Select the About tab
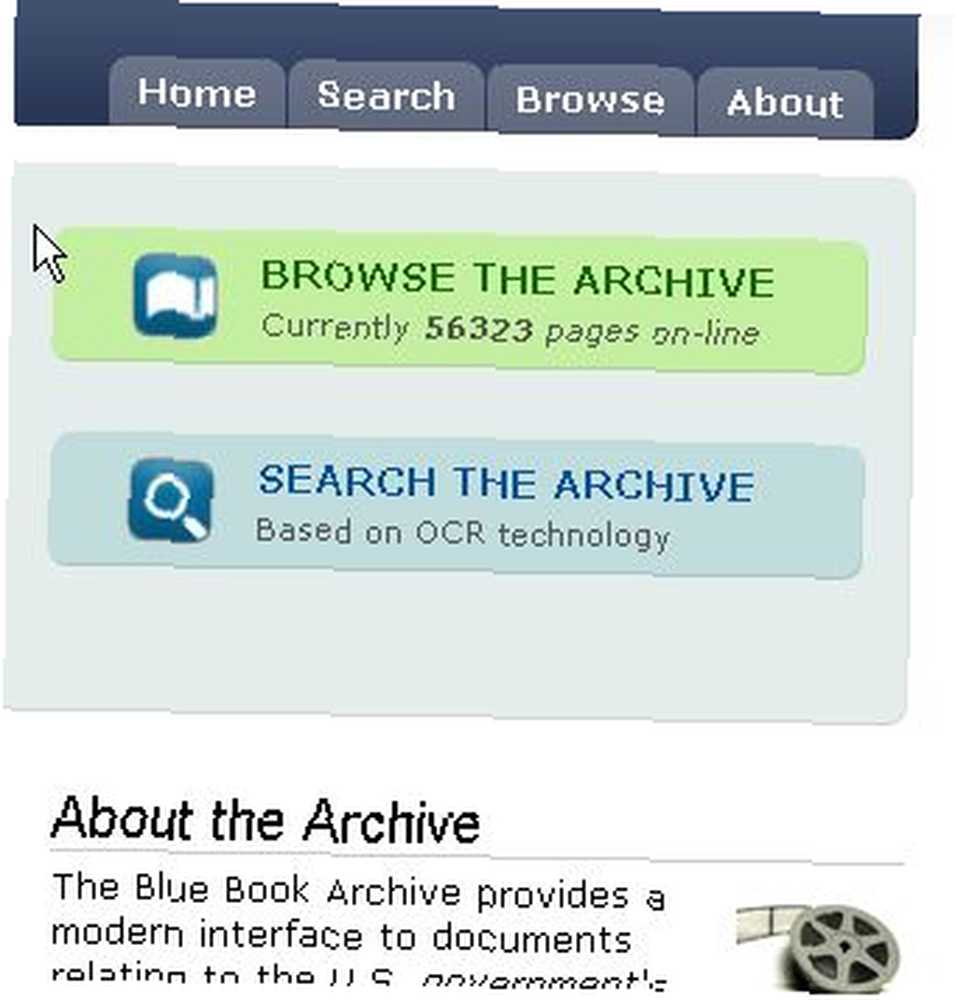 [785, 103]
